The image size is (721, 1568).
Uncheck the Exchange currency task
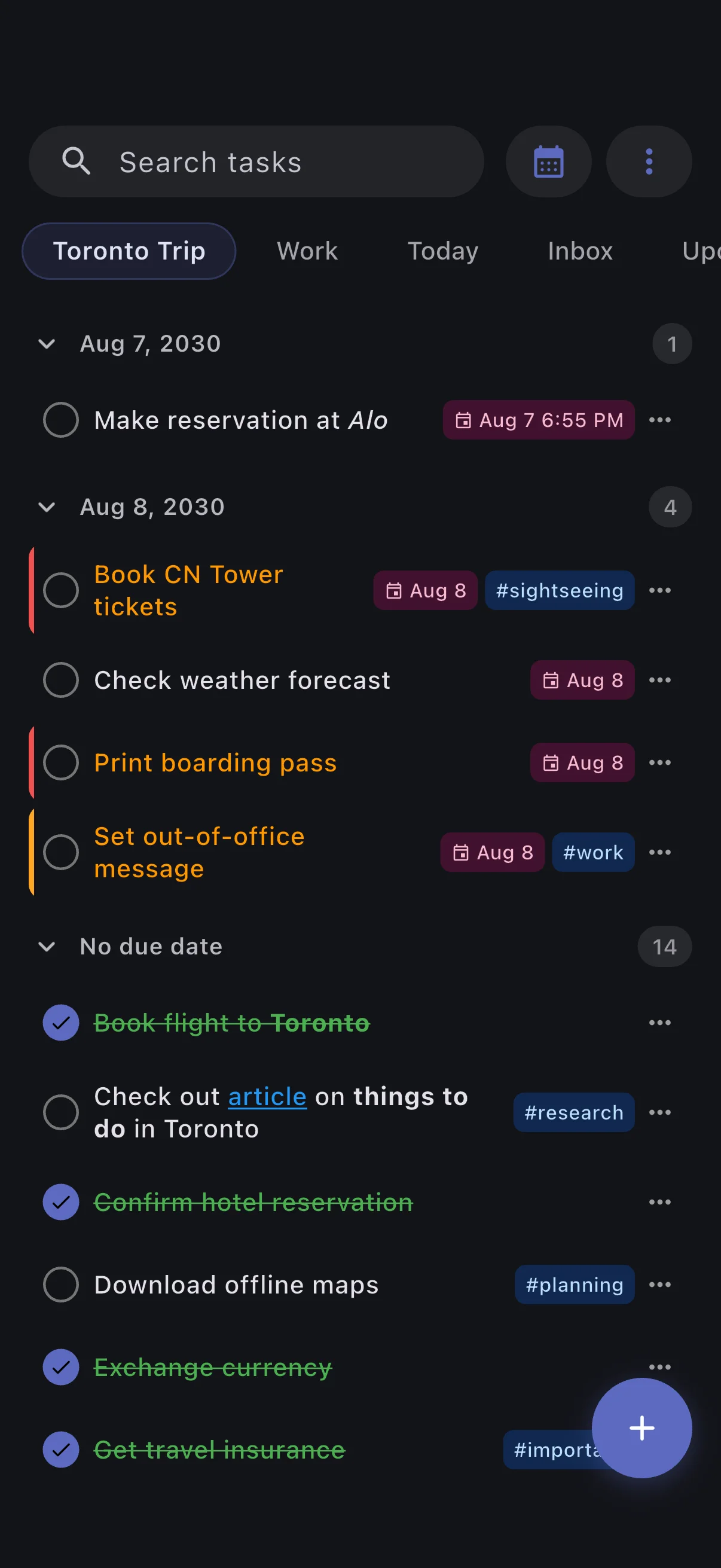click(60, 1367)
